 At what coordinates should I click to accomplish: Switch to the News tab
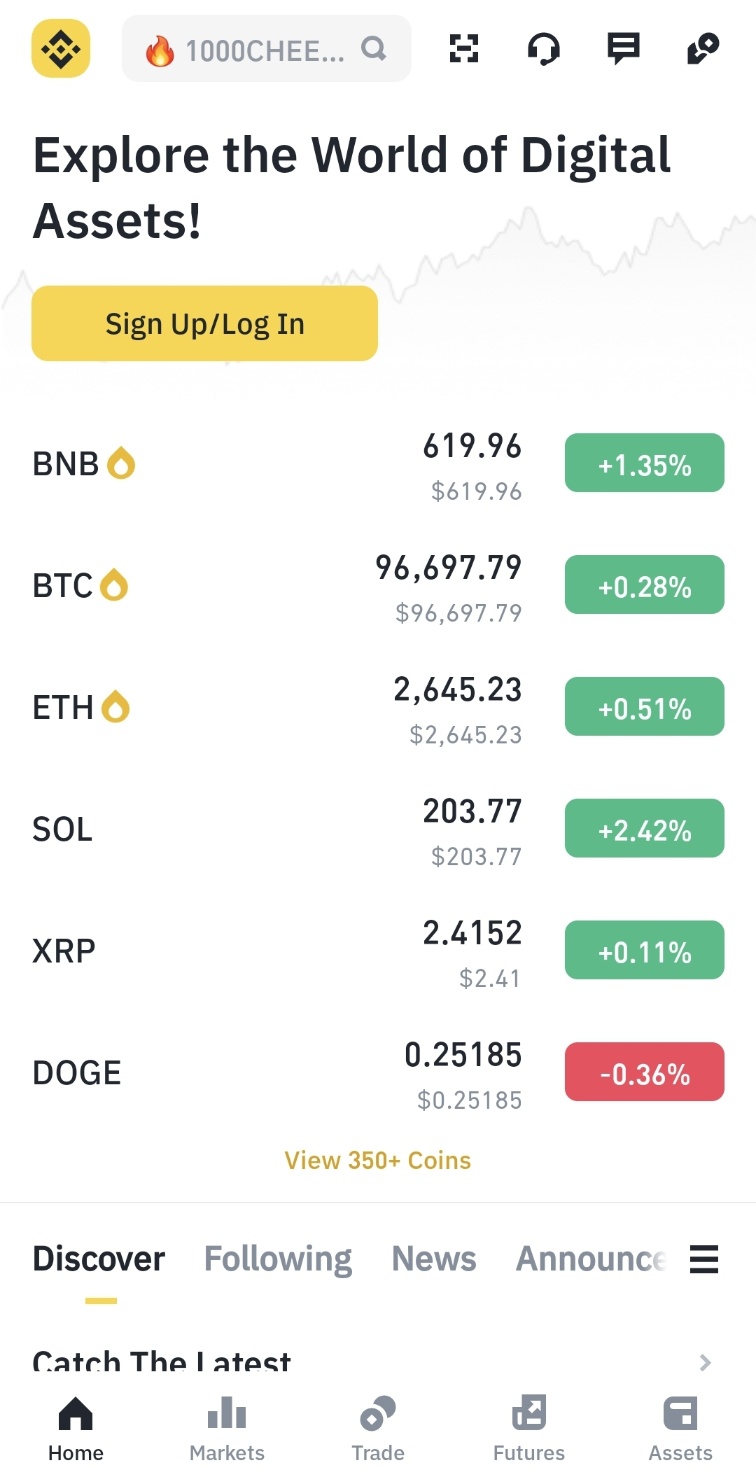tap(434, 1259)
